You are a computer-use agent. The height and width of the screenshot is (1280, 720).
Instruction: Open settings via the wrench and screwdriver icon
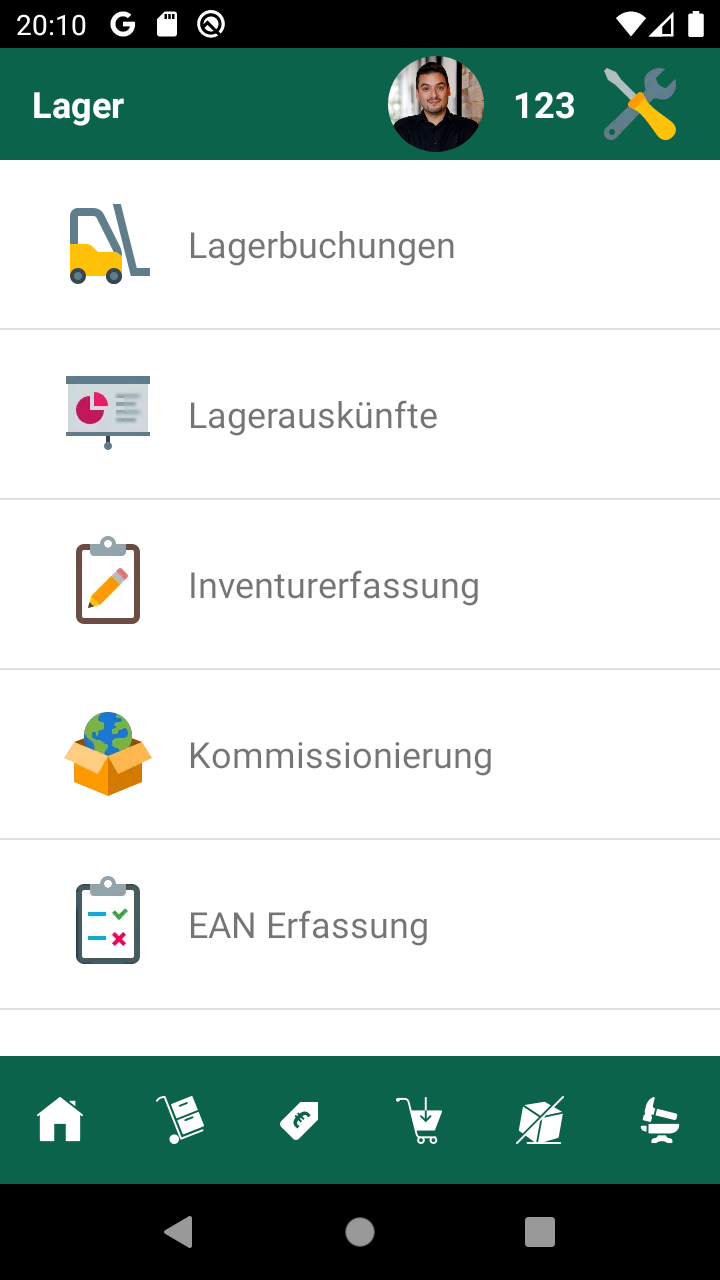tap(640, 105)
